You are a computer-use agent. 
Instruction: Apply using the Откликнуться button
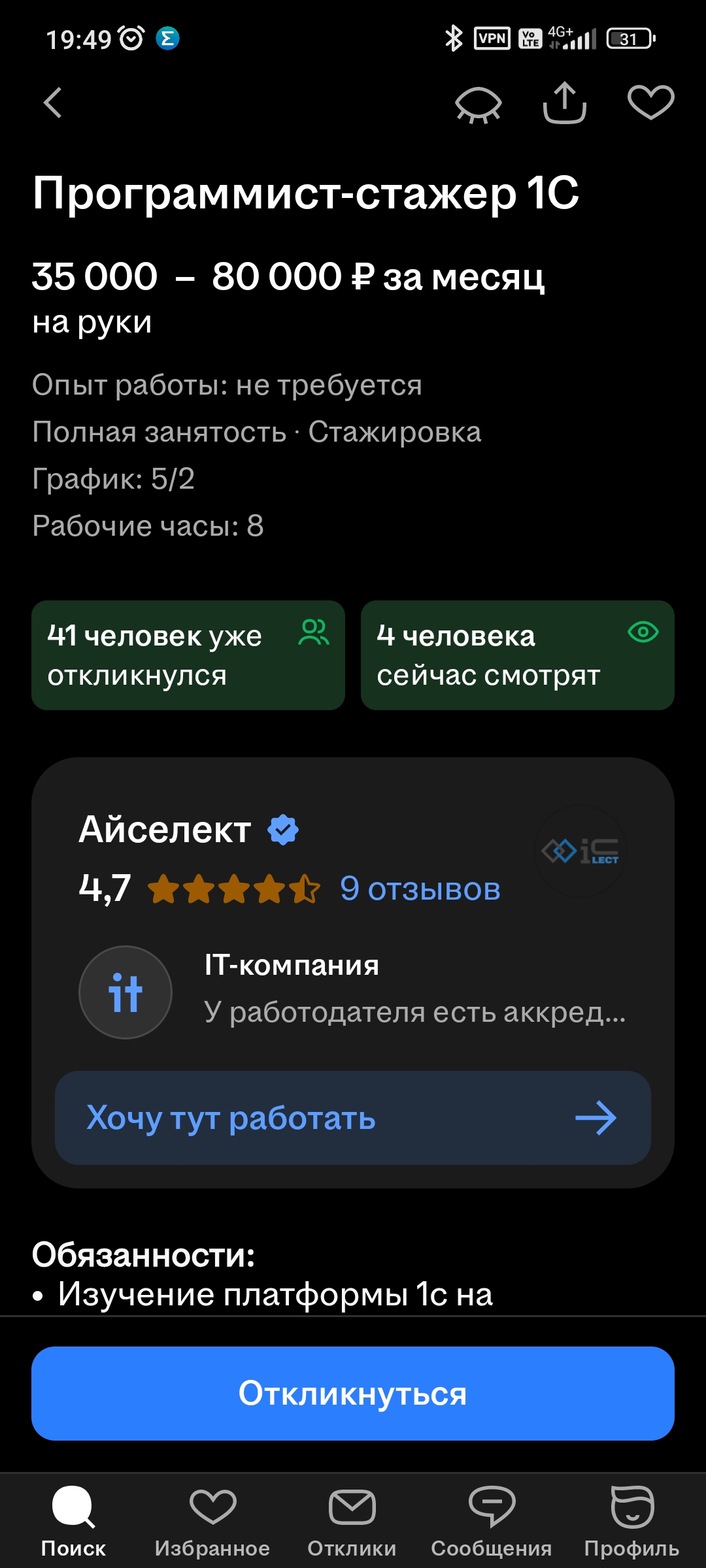click(353, 1394)
